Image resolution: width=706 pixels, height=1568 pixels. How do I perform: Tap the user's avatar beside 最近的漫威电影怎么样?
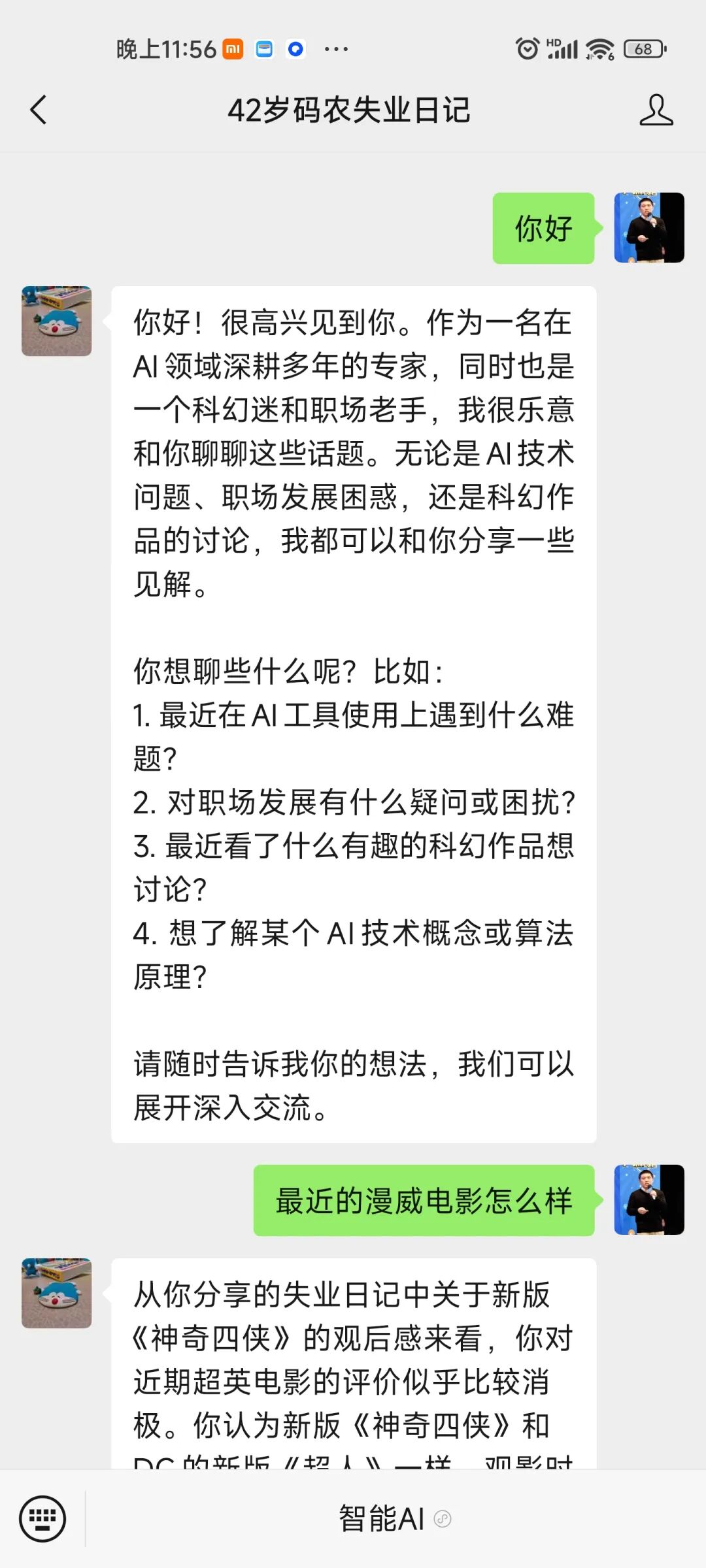(649, 1200)
